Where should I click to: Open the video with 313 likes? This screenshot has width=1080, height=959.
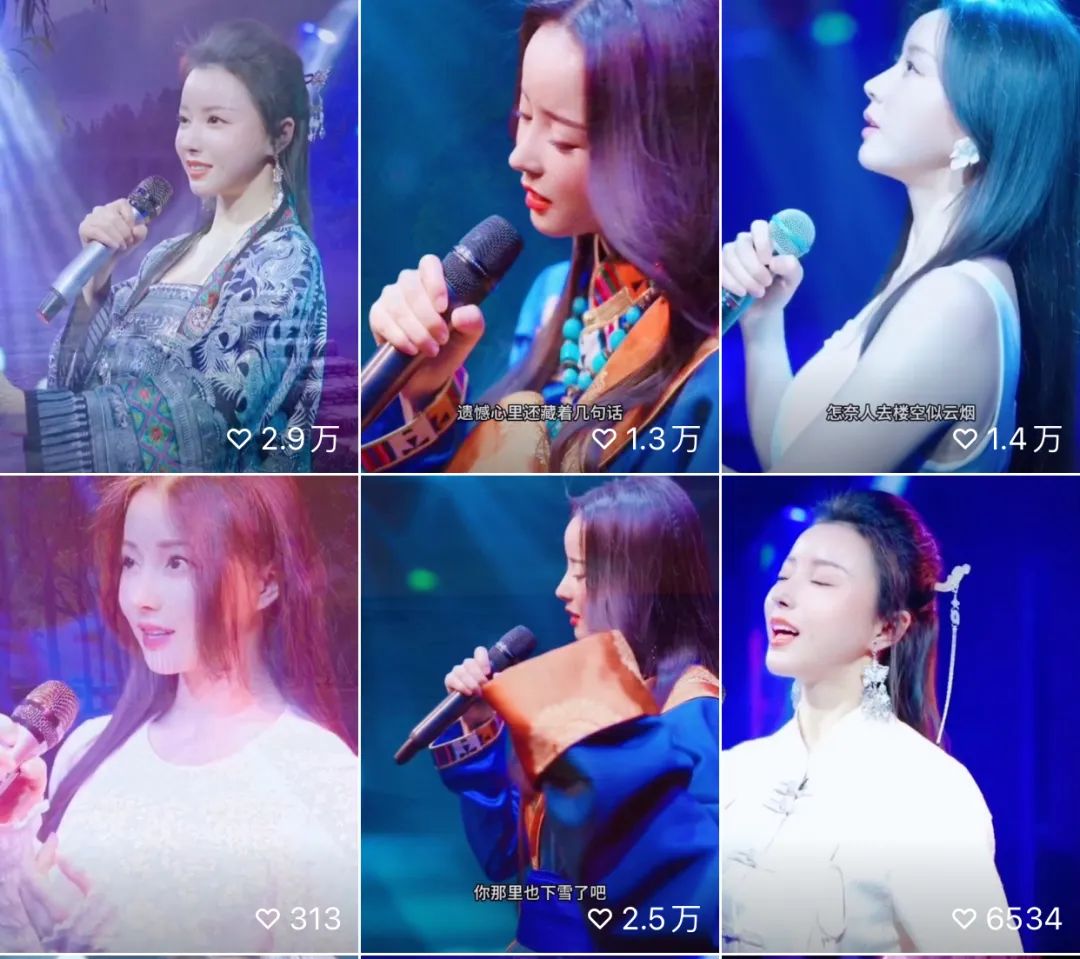click(179, 715)
